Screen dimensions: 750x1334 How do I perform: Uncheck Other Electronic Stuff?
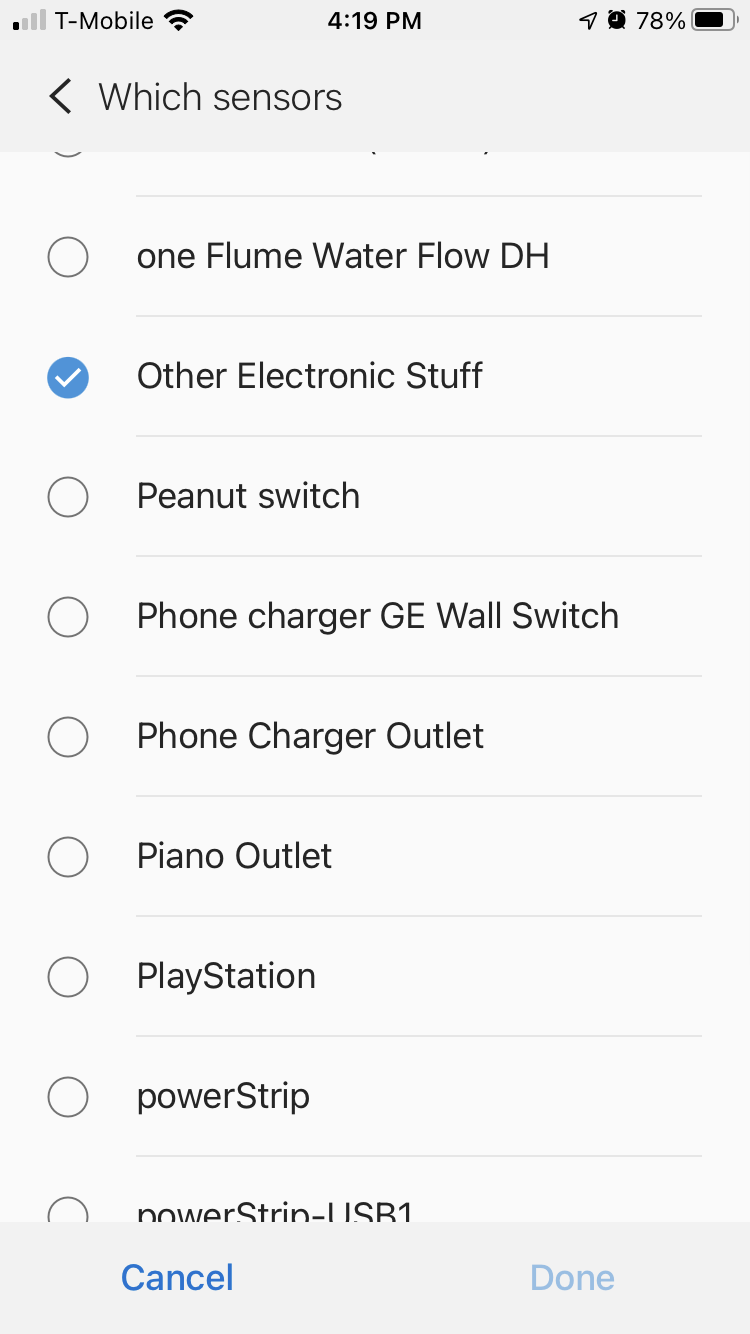click(x=68, y=377)
